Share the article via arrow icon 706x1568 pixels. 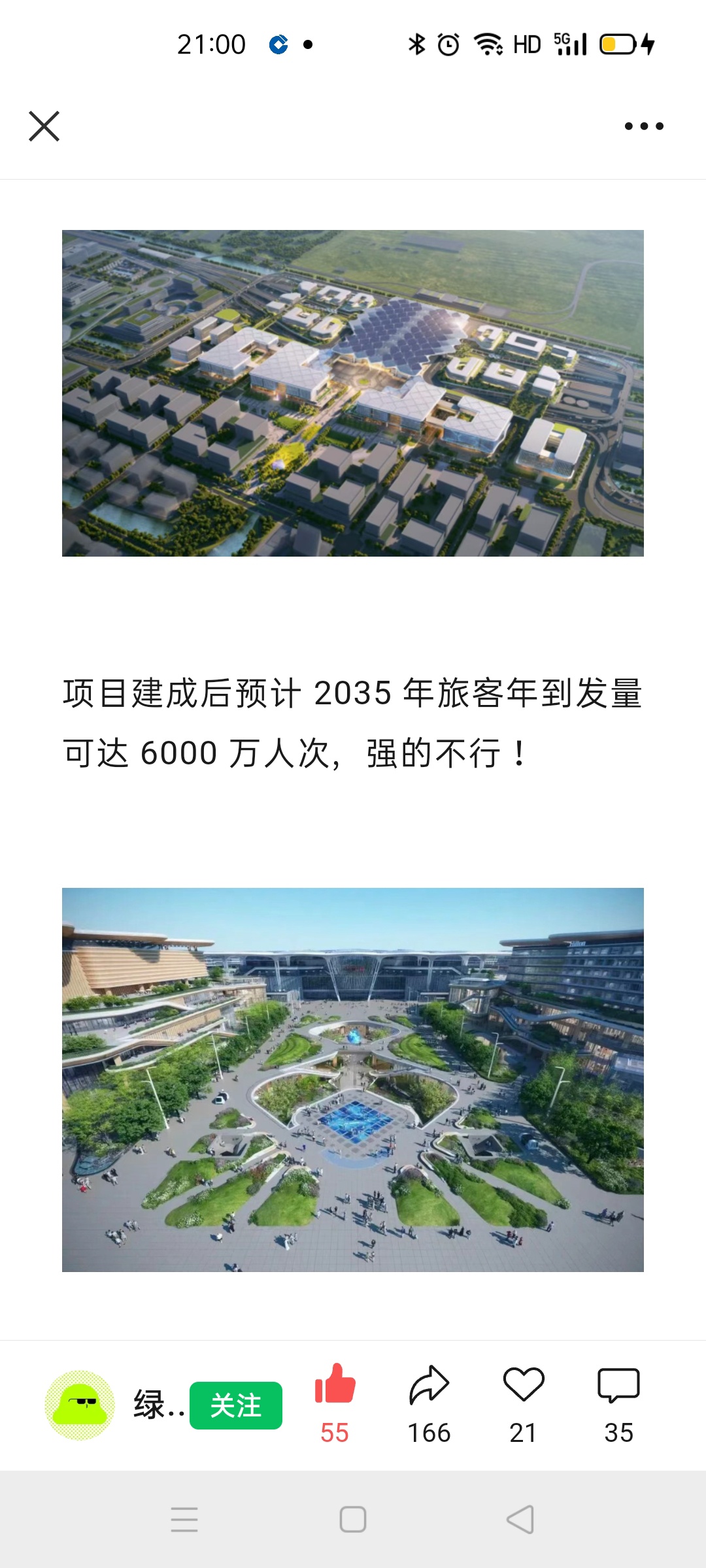click(x=429, y=1385)
